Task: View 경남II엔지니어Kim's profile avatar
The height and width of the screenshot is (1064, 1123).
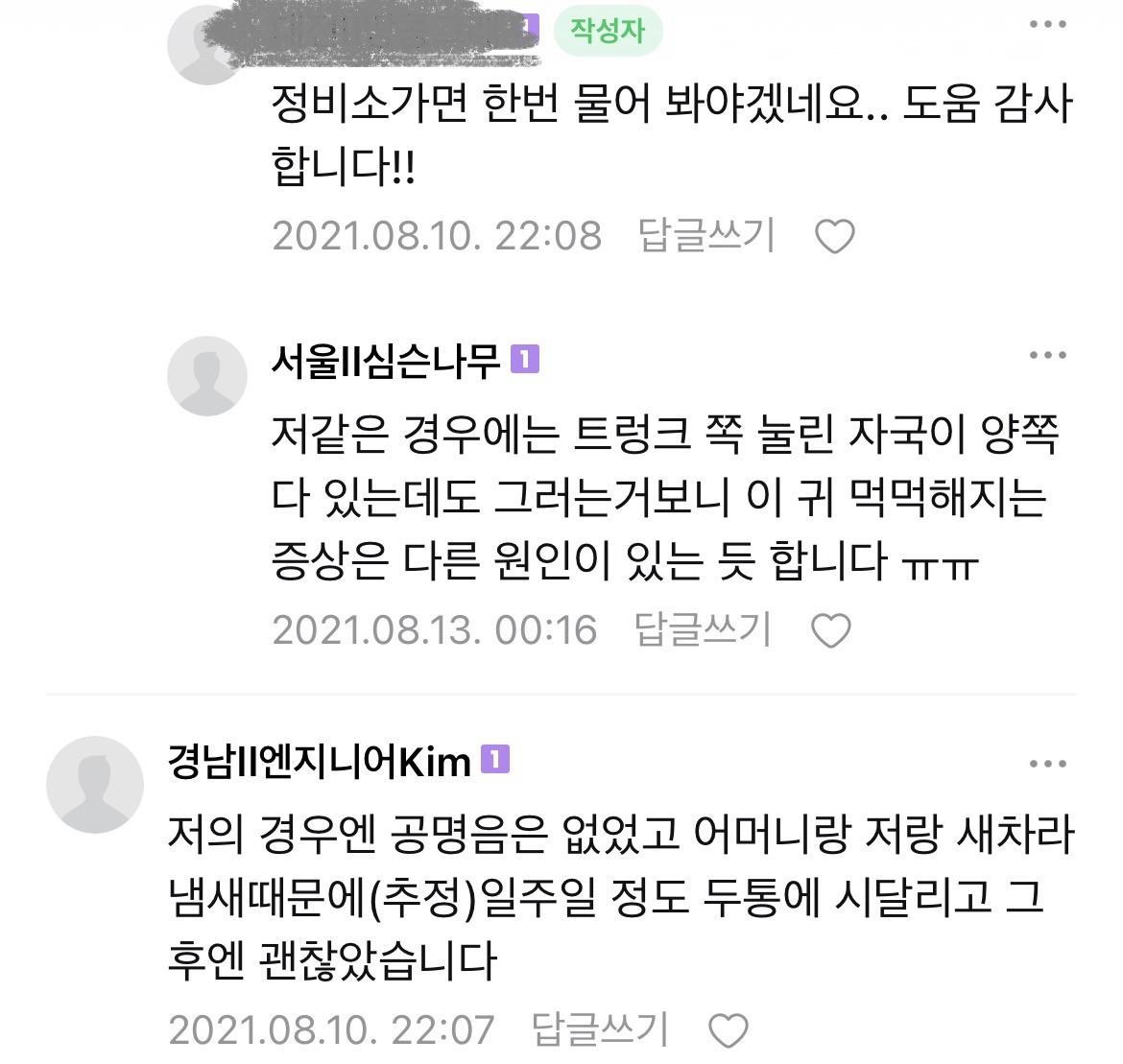Action: [x=95, y=785]
